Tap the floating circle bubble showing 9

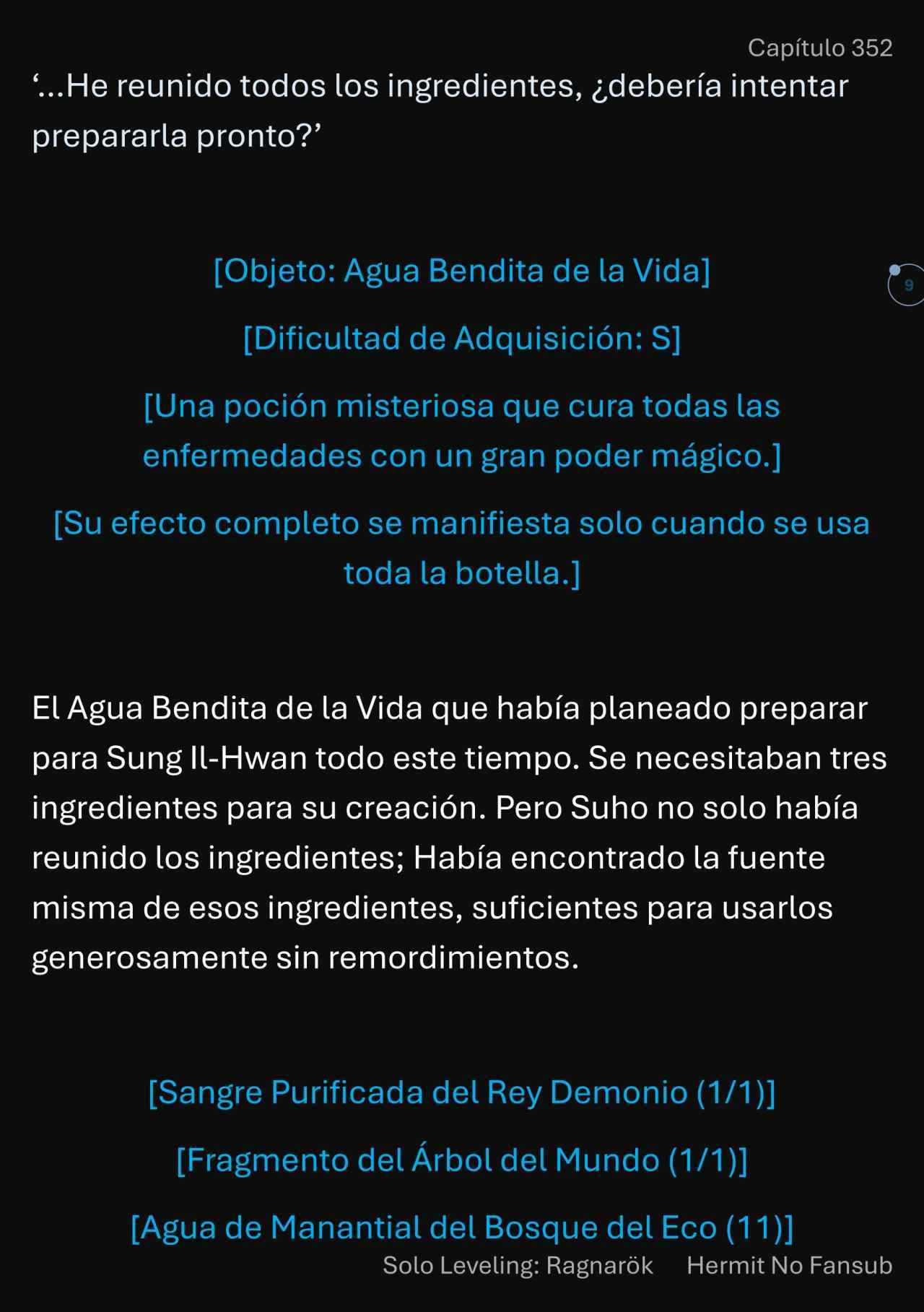pos(907,285)
